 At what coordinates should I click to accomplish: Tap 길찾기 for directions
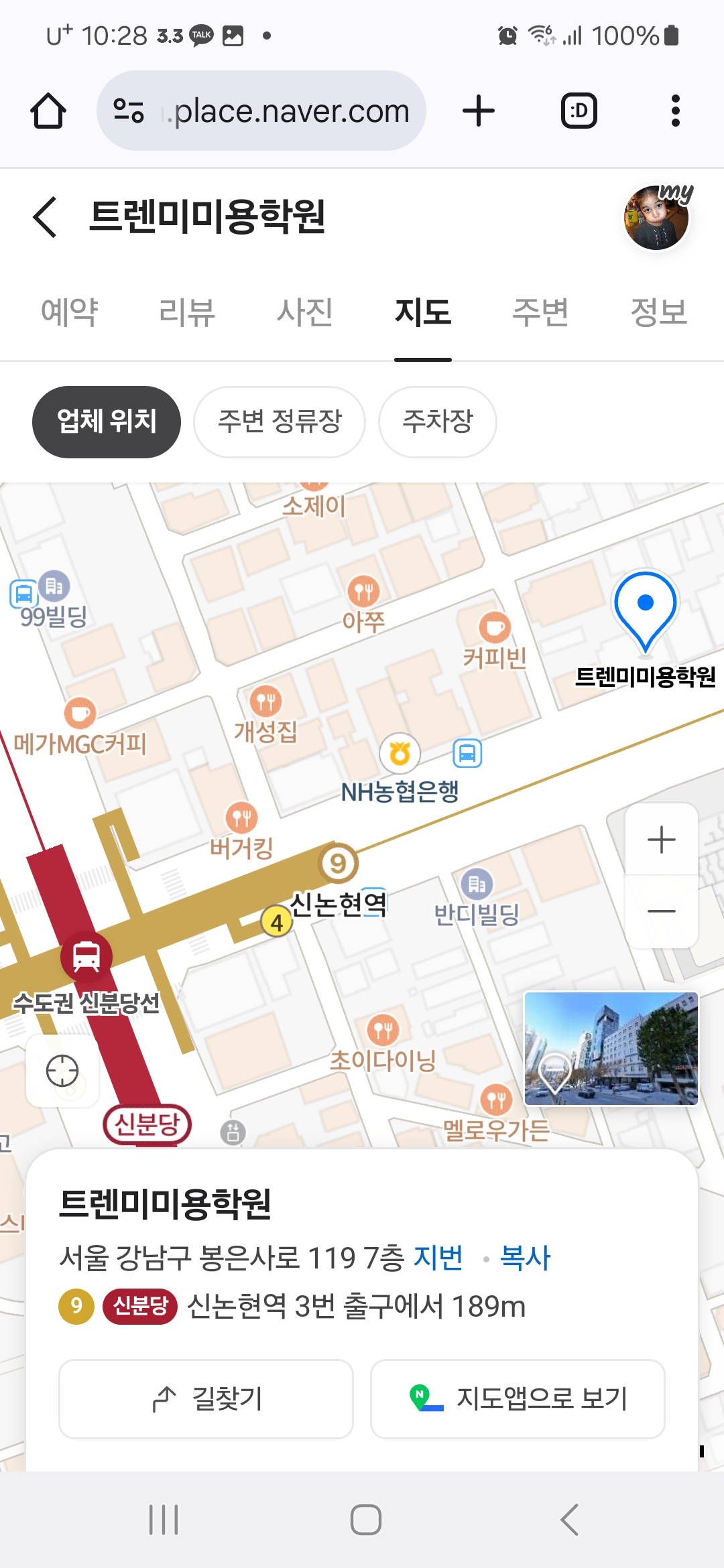click(206, 1399)
